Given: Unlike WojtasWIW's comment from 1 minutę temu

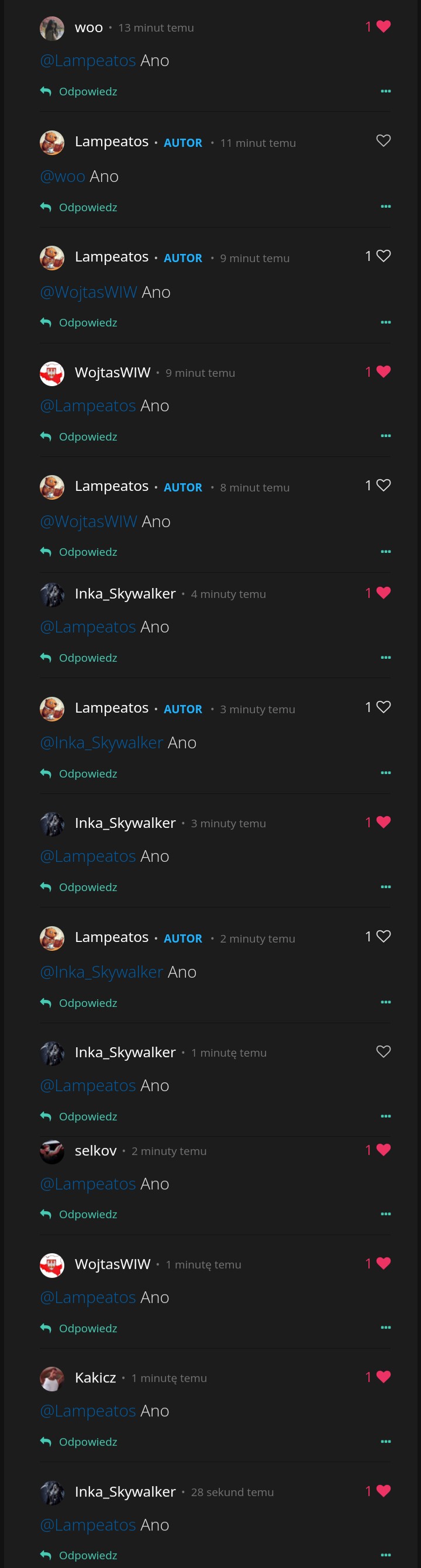Looking at the screenshot, I should point(383,1264).
